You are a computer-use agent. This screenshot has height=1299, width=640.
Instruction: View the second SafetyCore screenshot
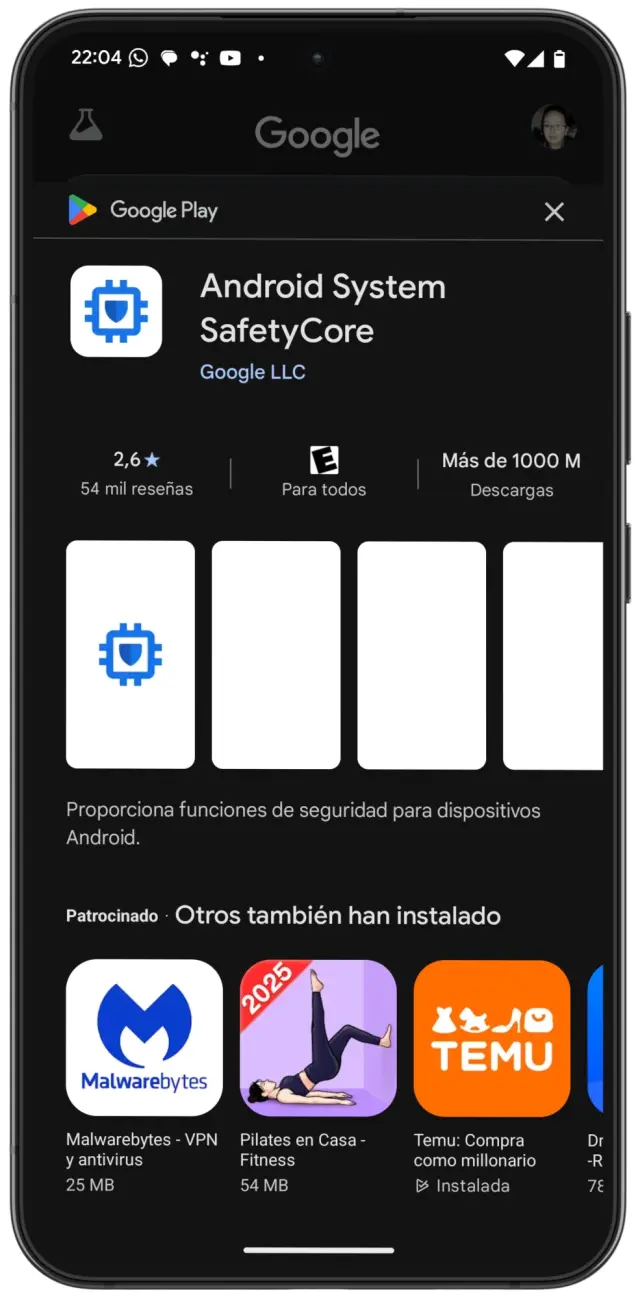click(x=276, y=655)
